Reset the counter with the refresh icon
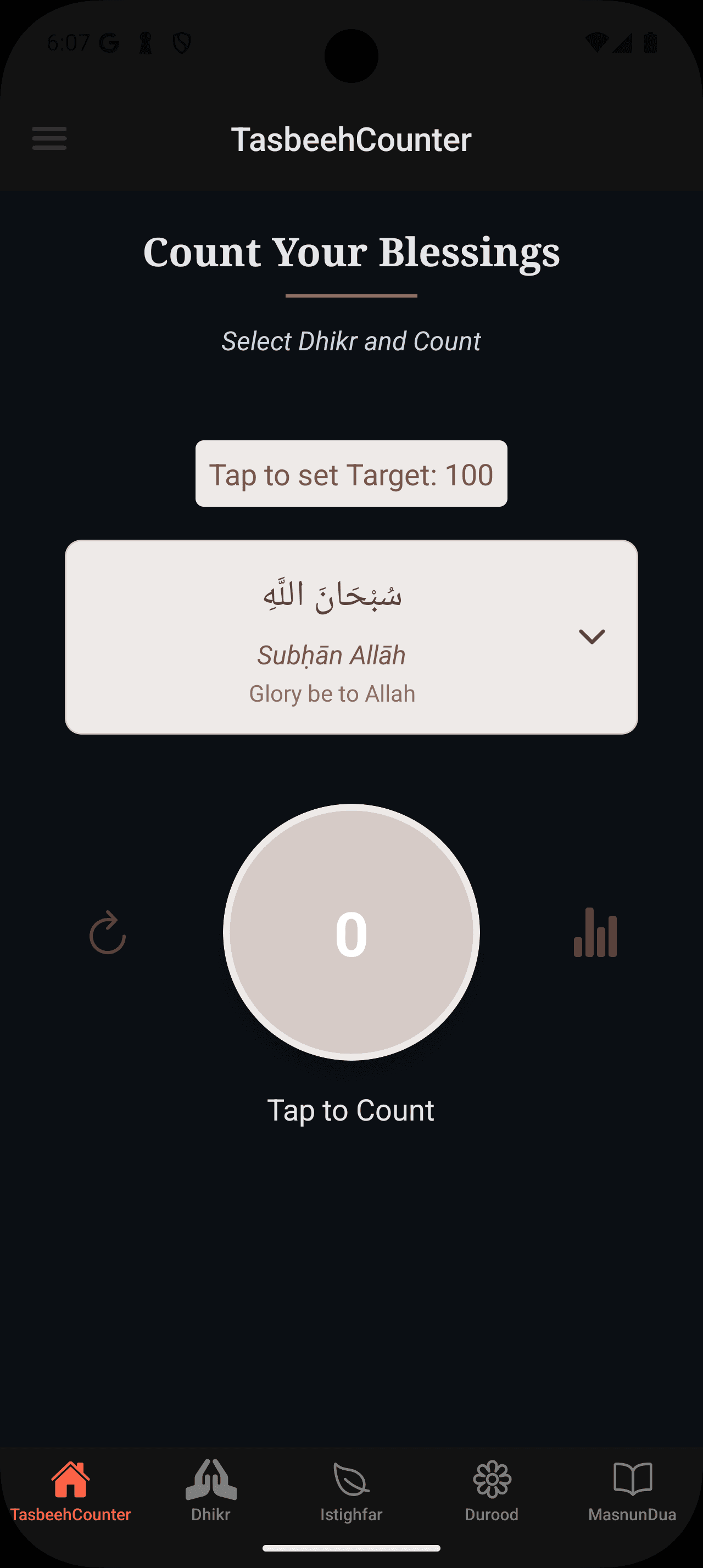Viewport: 703px width, 1568px height. coord(108,933)
